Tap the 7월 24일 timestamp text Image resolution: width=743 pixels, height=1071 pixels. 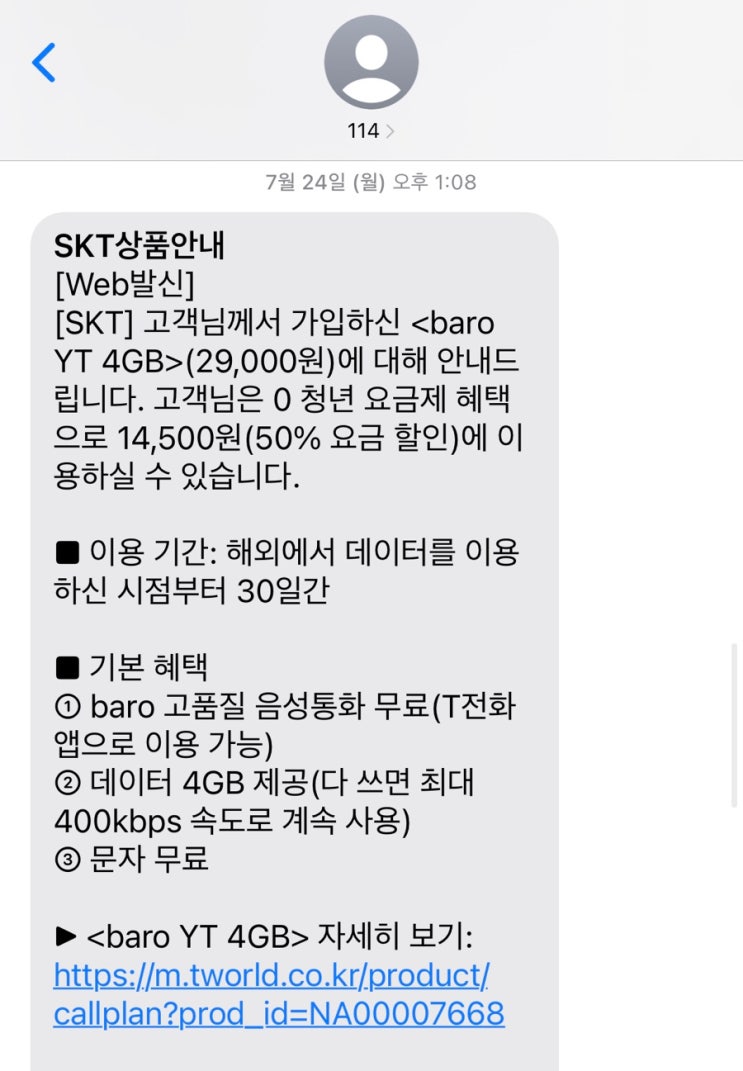371,182
